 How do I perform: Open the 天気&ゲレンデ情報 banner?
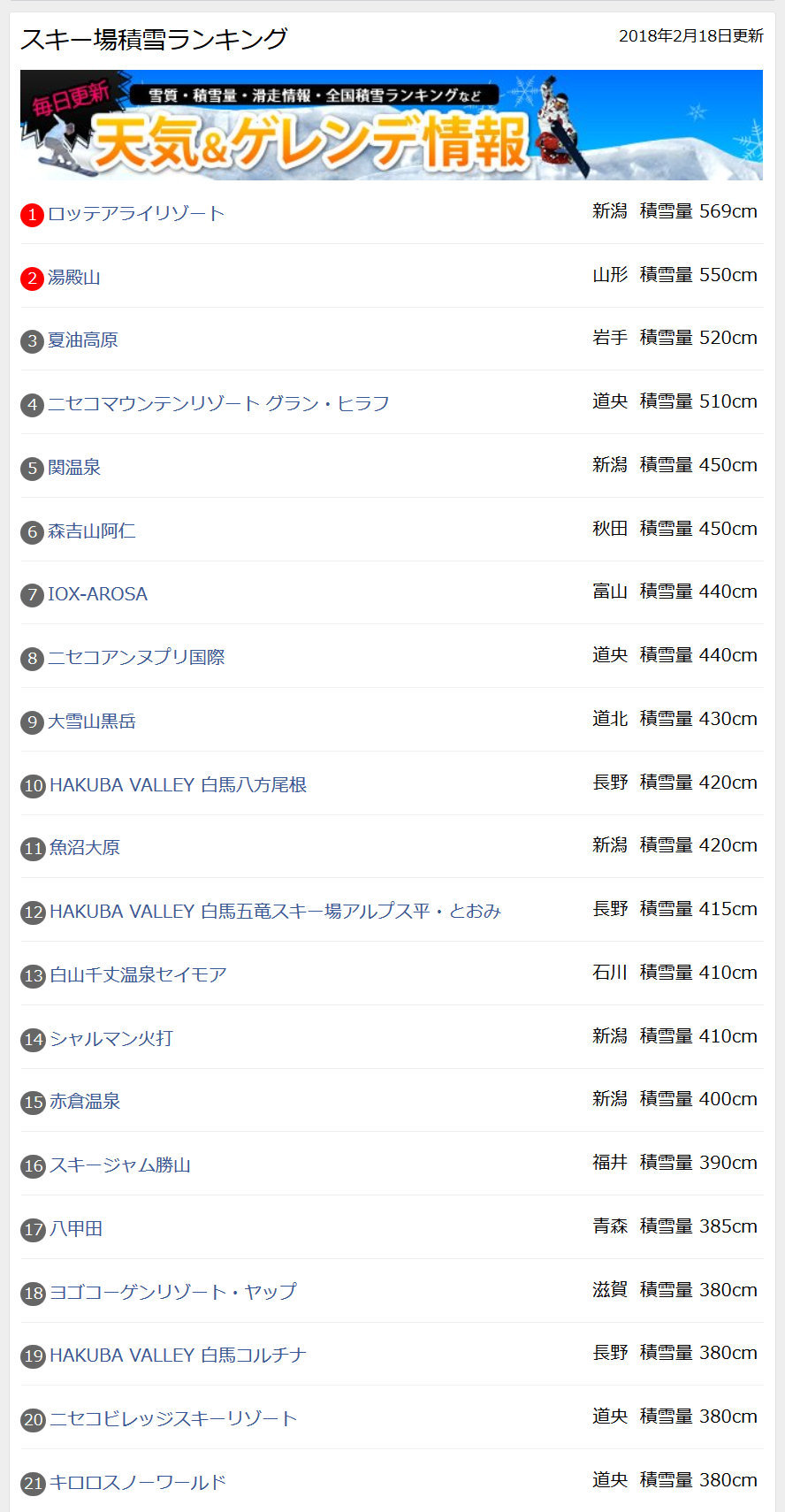click(392, 125)
